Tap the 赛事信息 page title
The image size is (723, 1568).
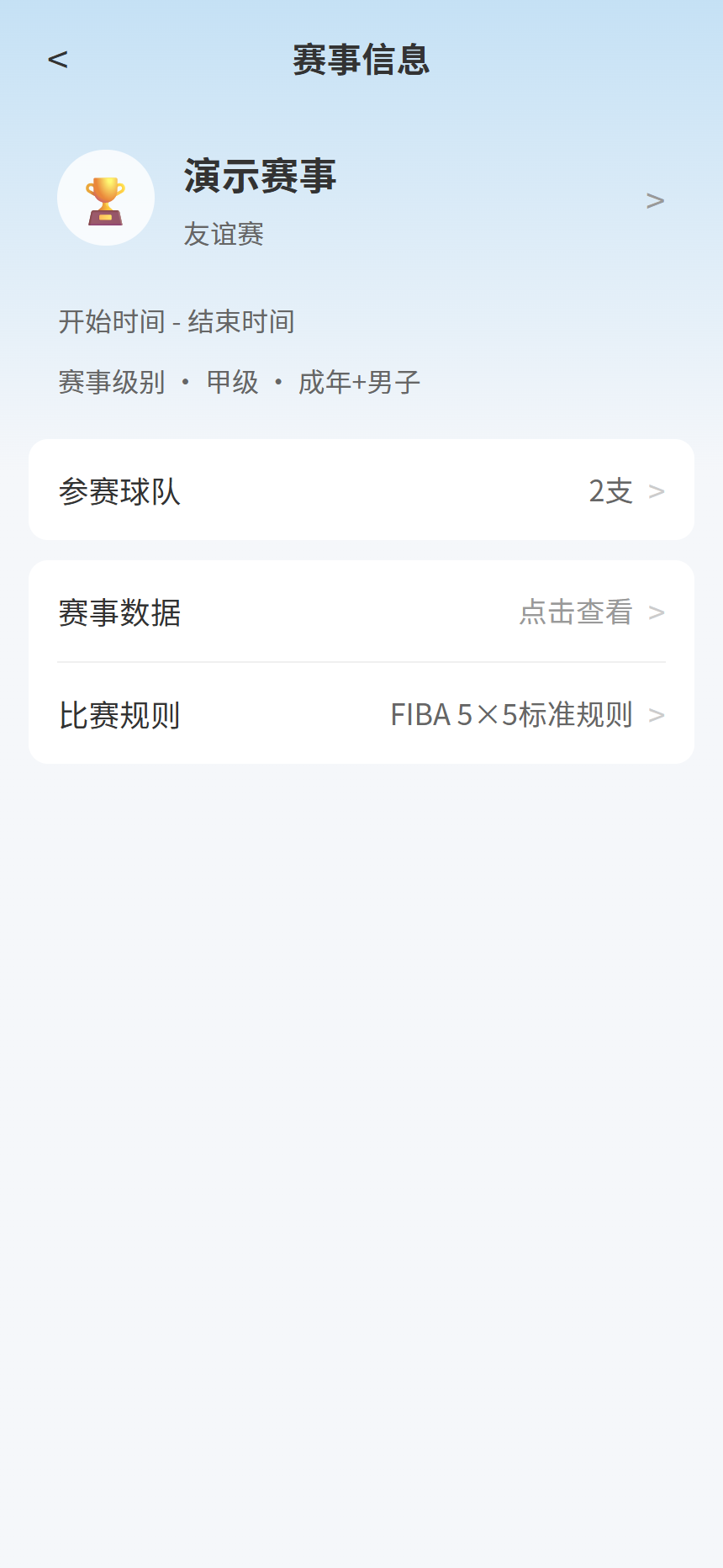click(x=361, y=60)
